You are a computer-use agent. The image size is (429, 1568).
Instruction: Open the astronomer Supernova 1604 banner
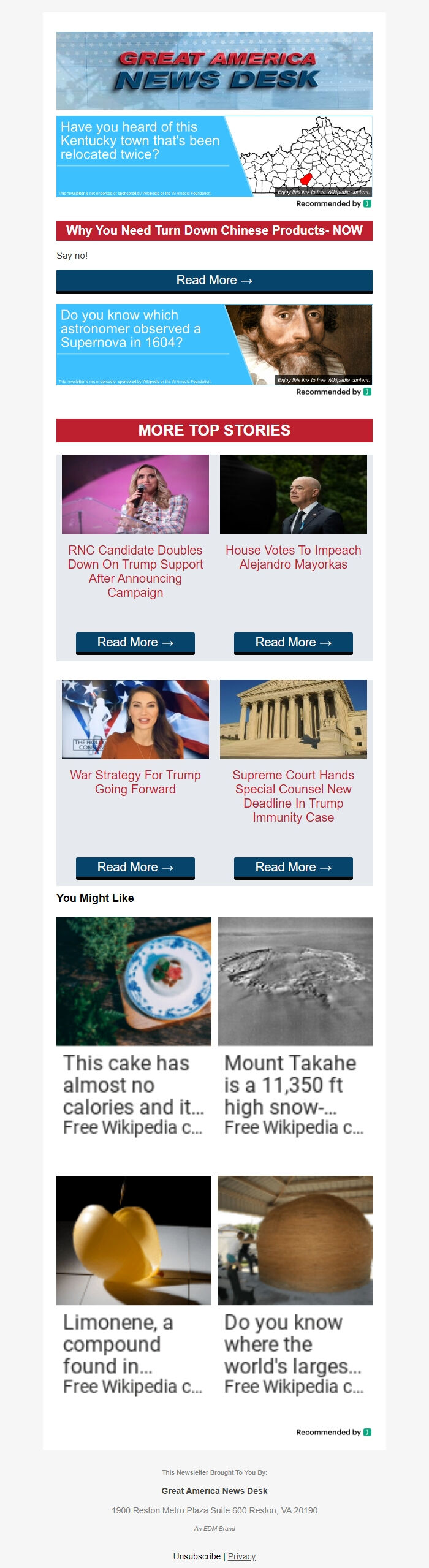click(x=214, y=344)
